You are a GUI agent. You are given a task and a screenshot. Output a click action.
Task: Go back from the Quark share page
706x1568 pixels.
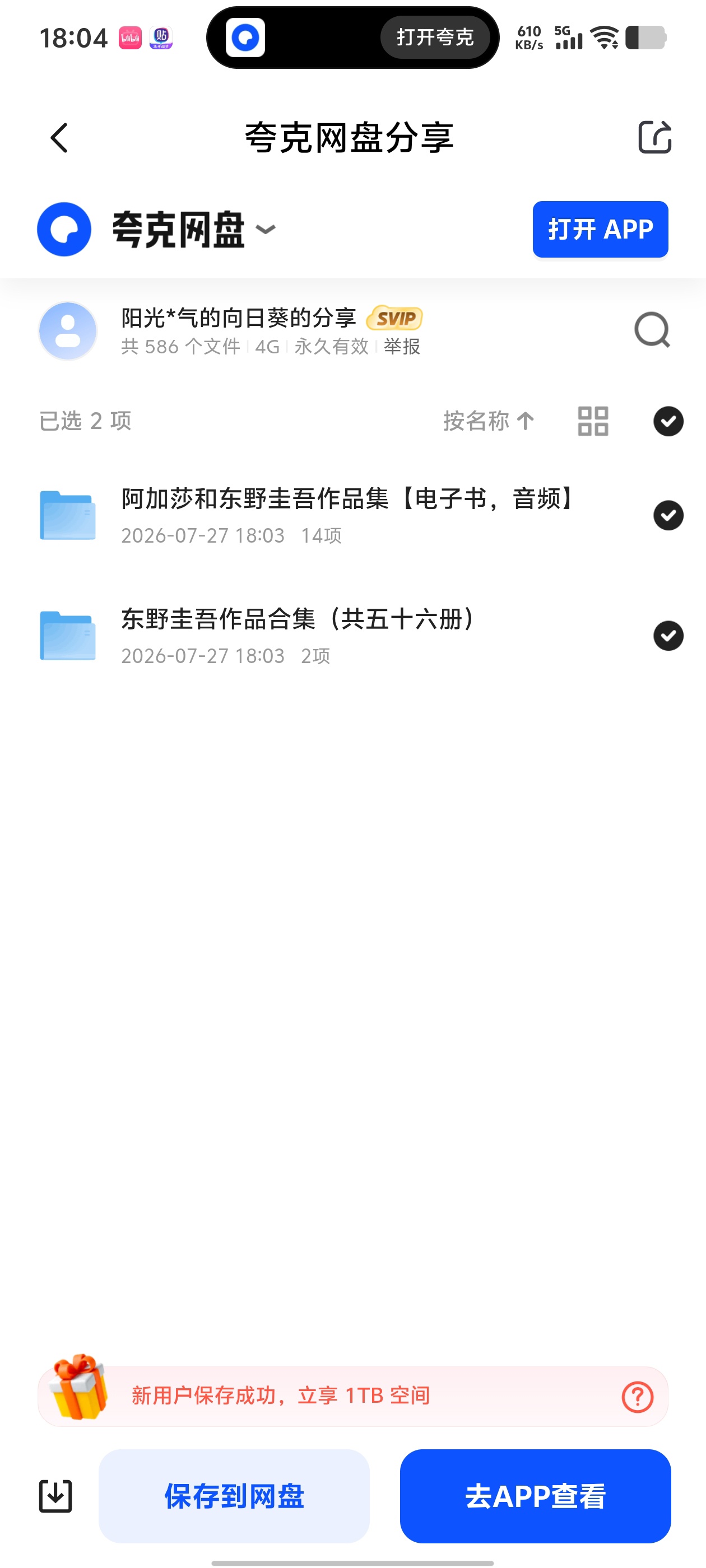coord(59,138)
